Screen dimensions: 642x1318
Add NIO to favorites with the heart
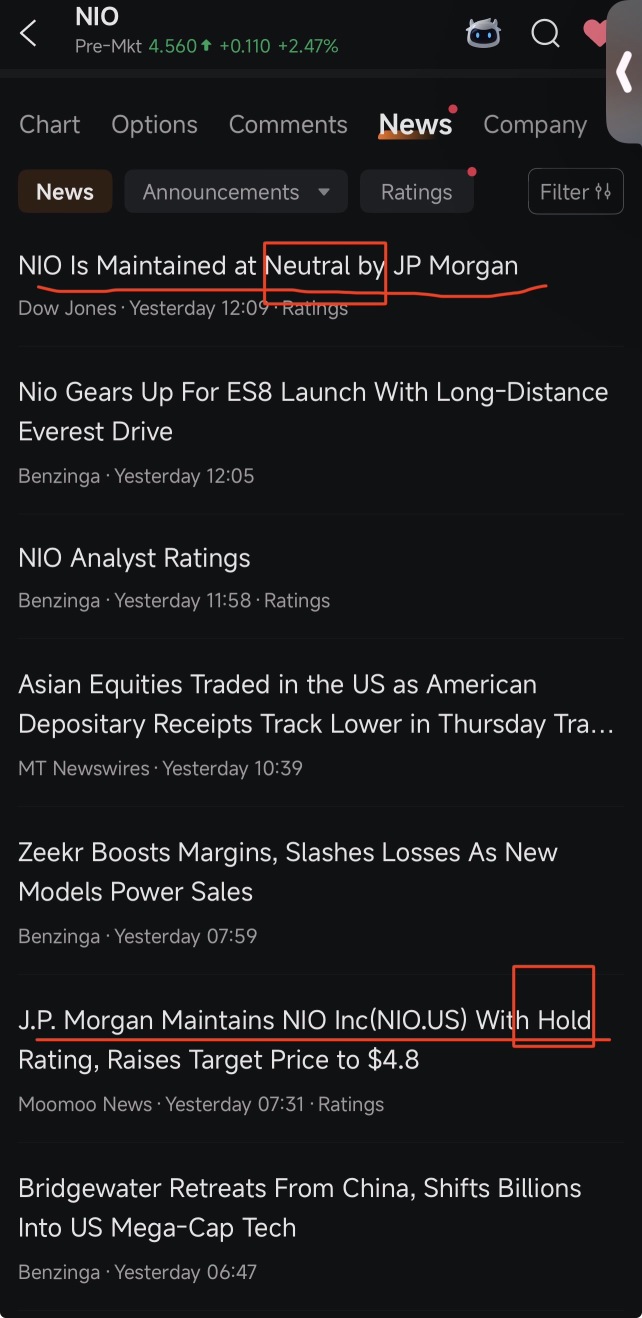[596, 34]
